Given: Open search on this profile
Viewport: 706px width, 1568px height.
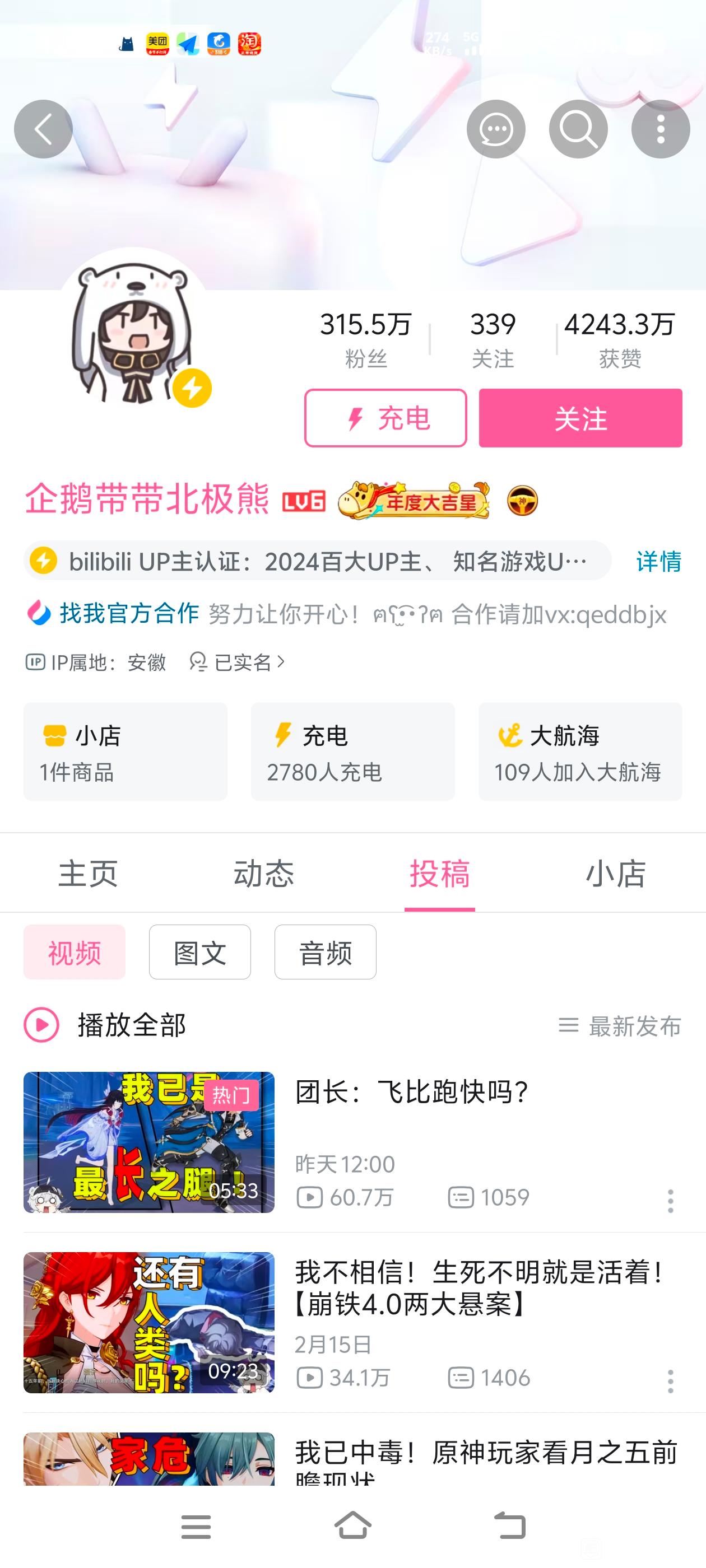Looking at the screenshot, I should pyautogui.click(x=578, y=129).
